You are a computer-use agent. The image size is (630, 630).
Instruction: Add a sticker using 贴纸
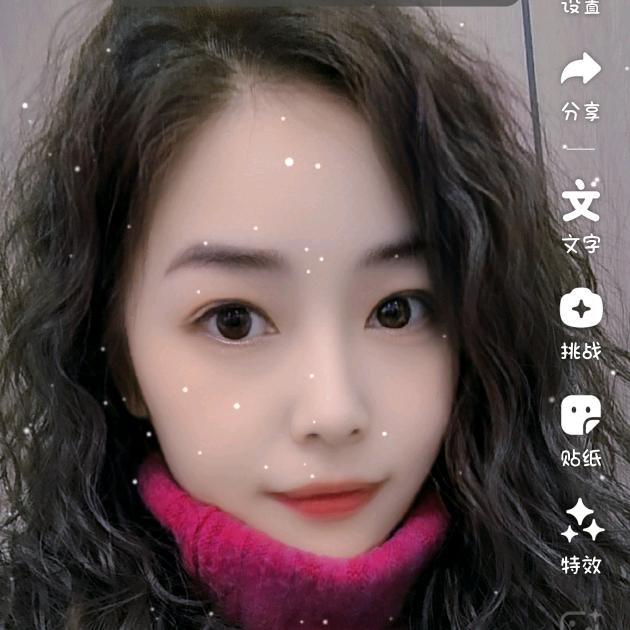[581, 429]
